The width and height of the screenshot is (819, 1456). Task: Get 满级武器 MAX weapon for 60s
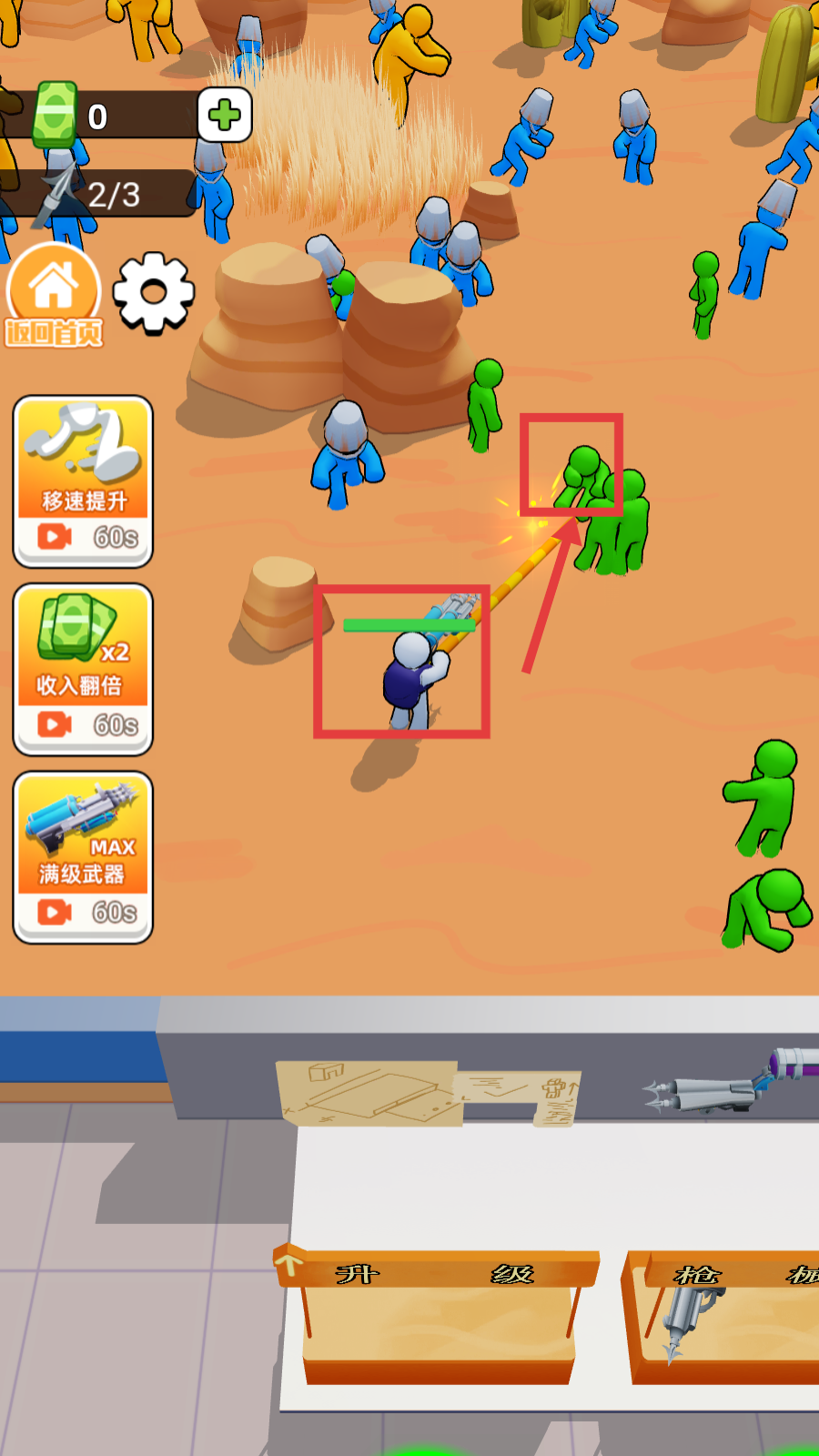pyautogui.click(x=83, y=856)
